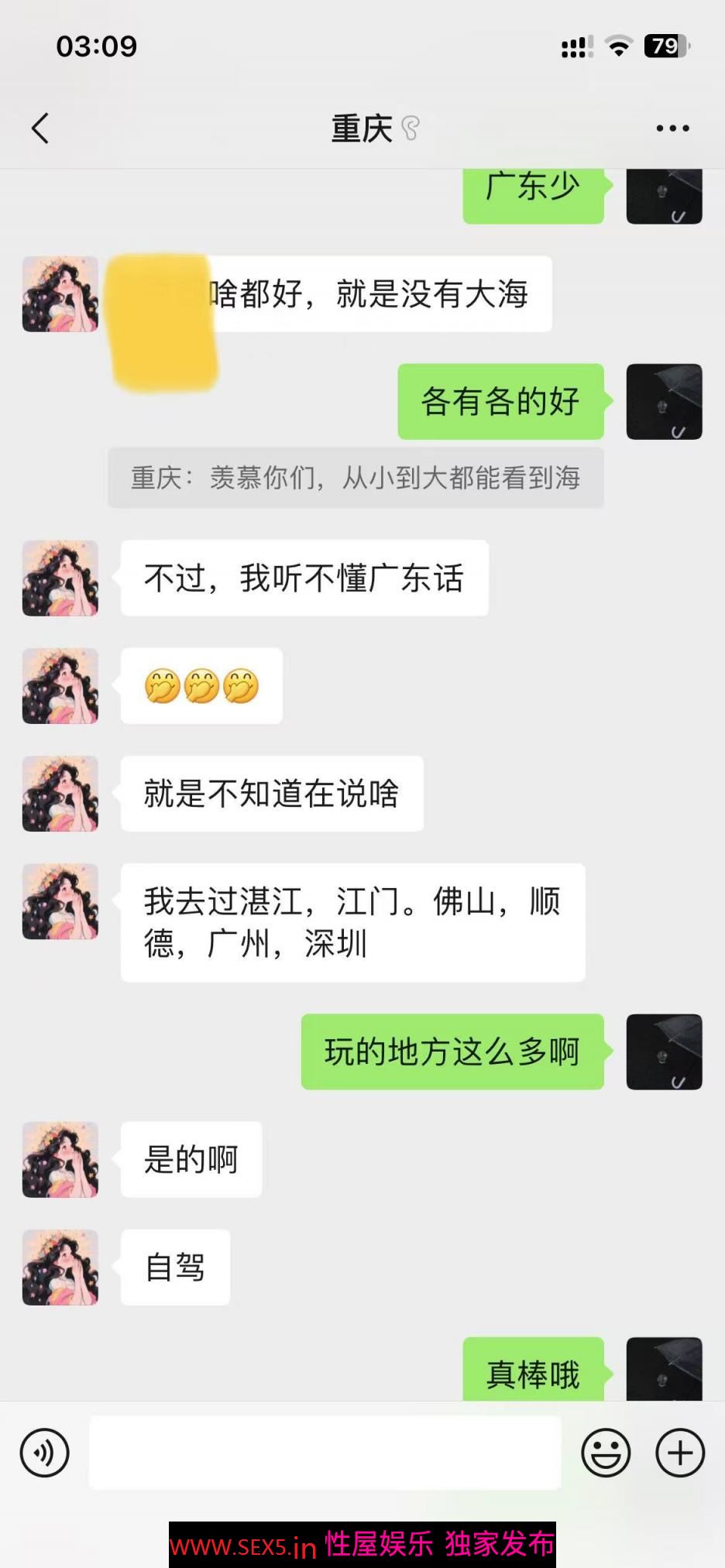
Task: Open the emoji sticker panel
Action: [x=606, y=1453]
